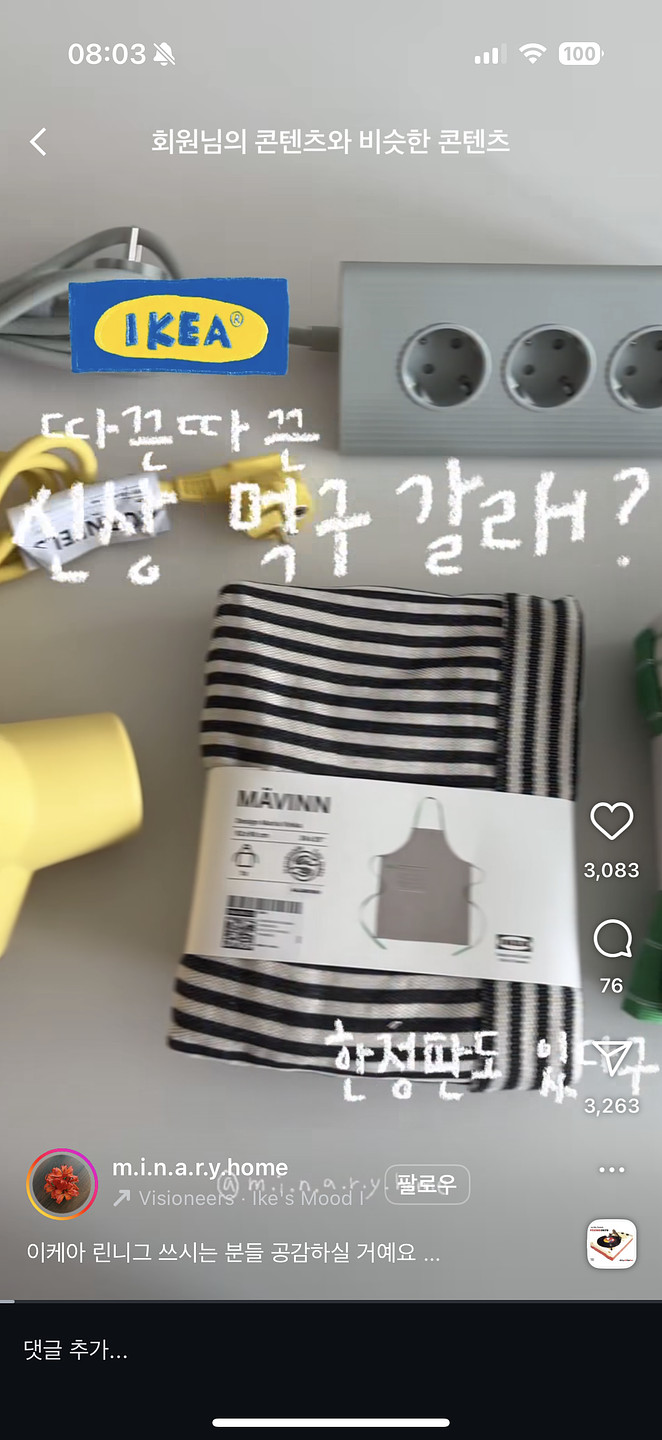Open the Visioneers audio track link

(240, 1198)
